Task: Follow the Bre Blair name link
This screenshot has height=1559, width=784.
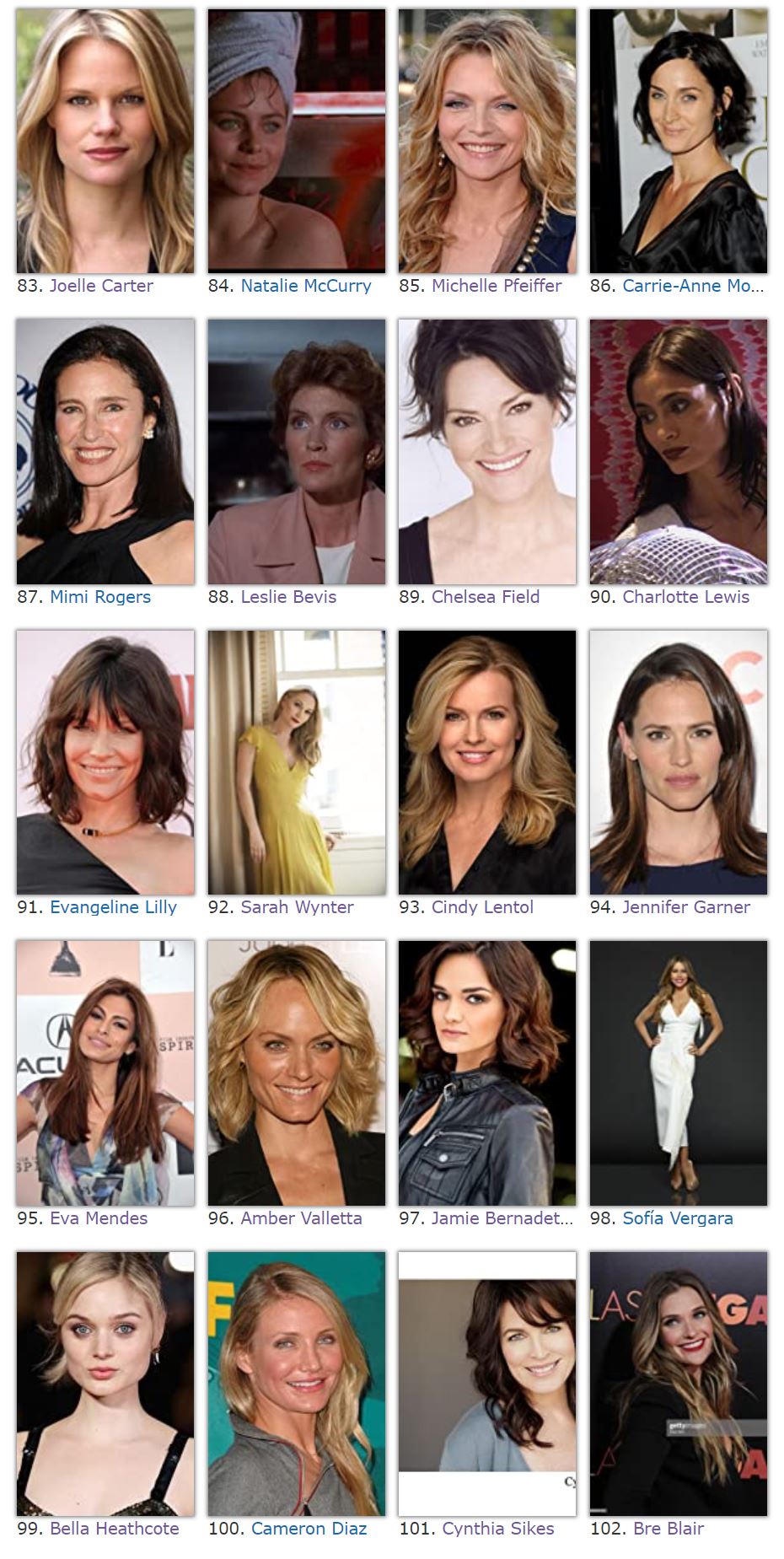Action: click(x=669, y=1529)
